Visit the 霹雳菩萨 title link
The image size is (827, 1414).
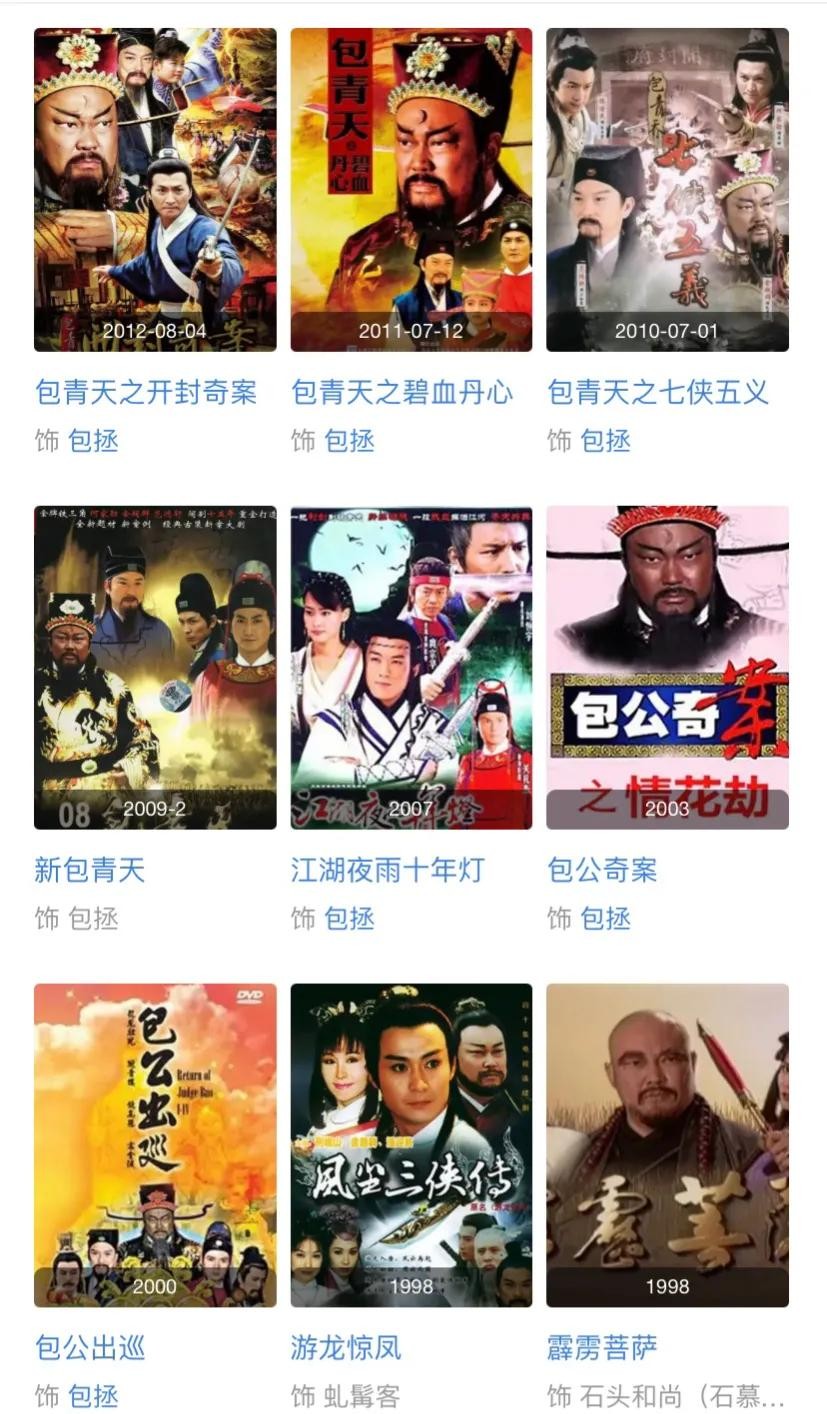click(x=602, y=1348)
